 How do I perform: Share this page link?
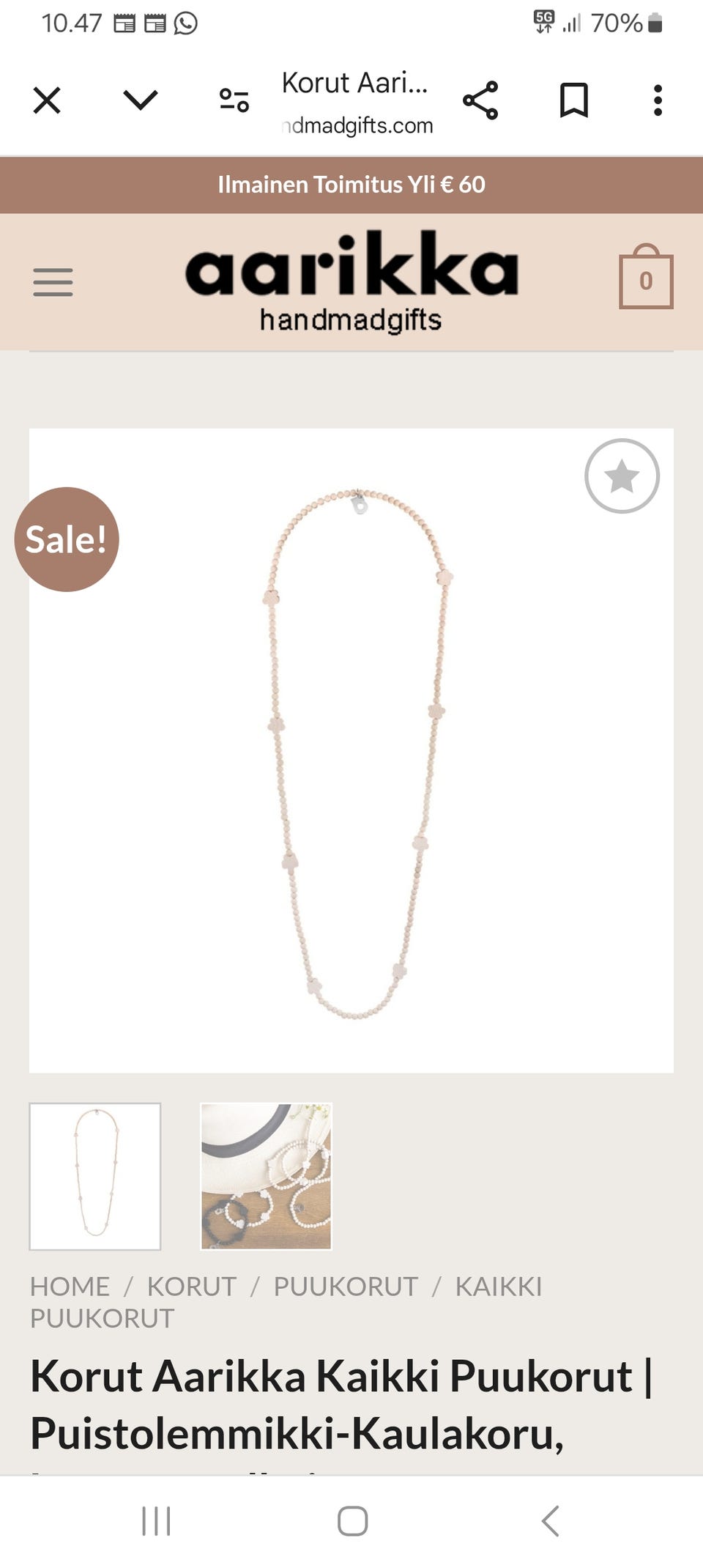480,100
